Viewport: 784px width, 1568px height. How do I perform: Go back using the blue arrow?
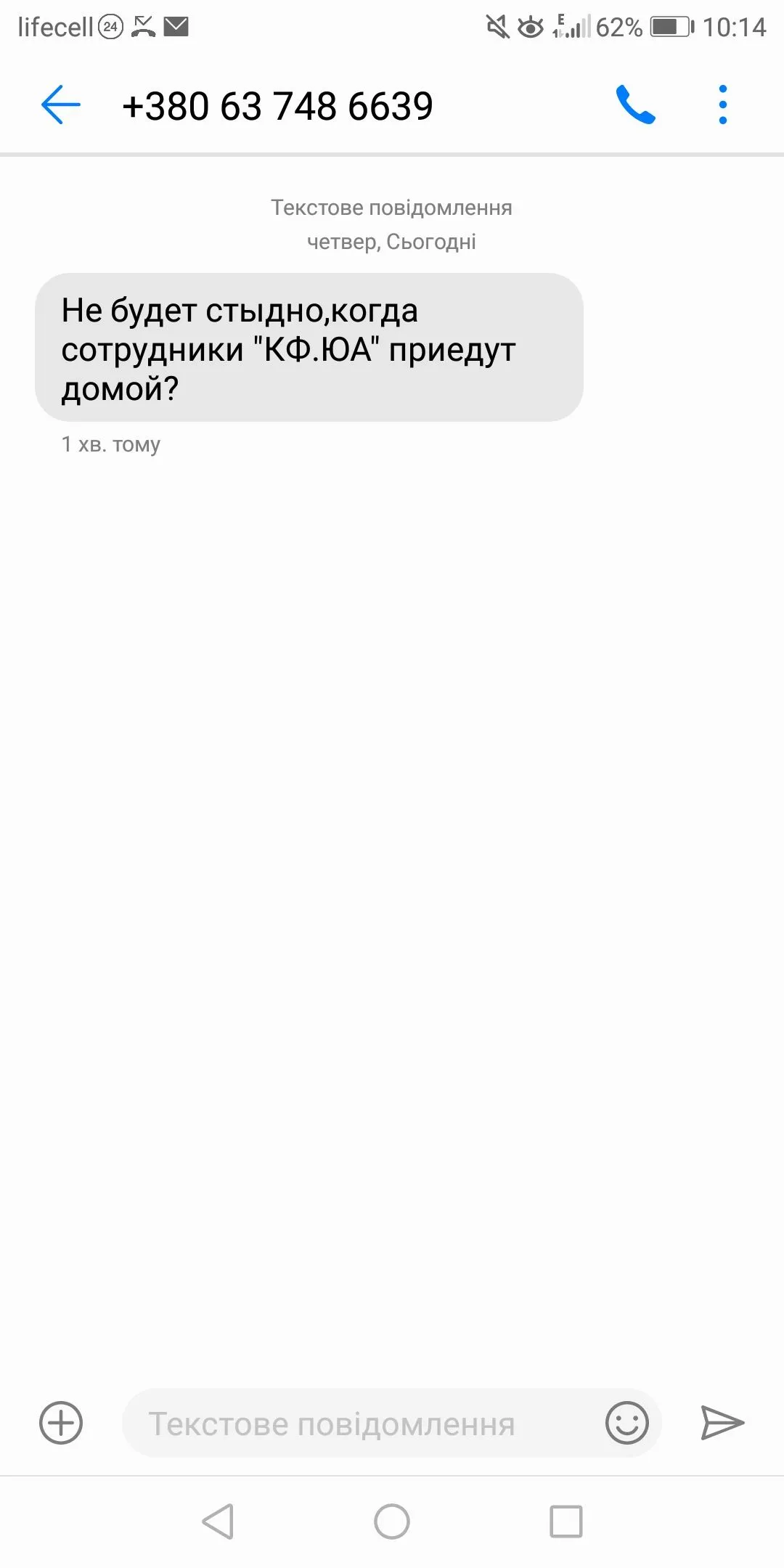[60, 105]
